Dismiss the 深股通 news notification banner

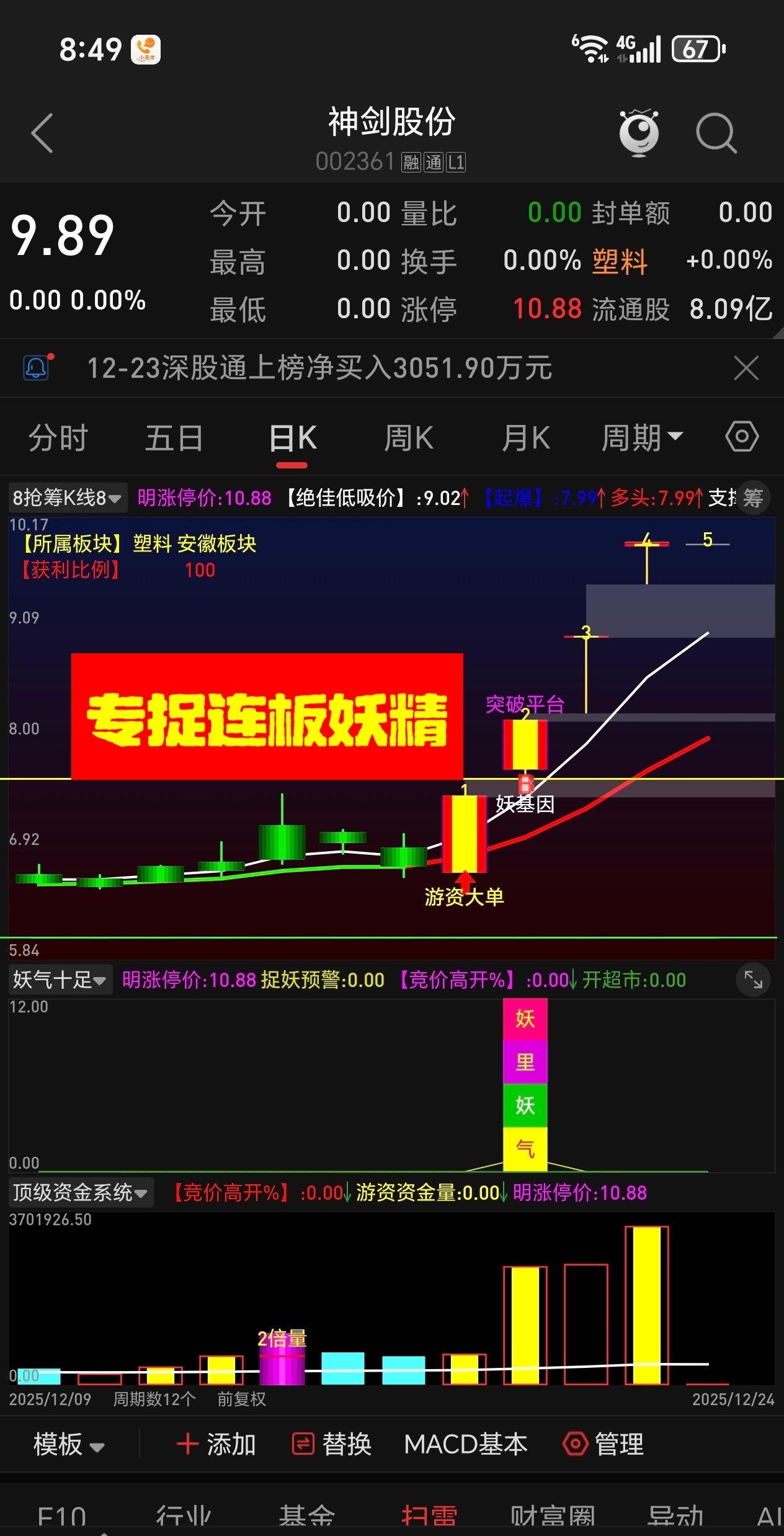point(746,368)
